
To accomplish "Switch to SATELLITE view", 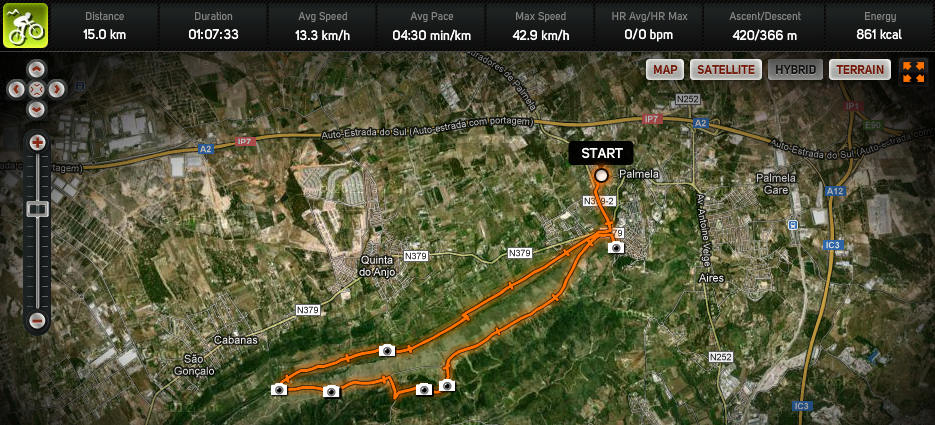I will 726,70.
